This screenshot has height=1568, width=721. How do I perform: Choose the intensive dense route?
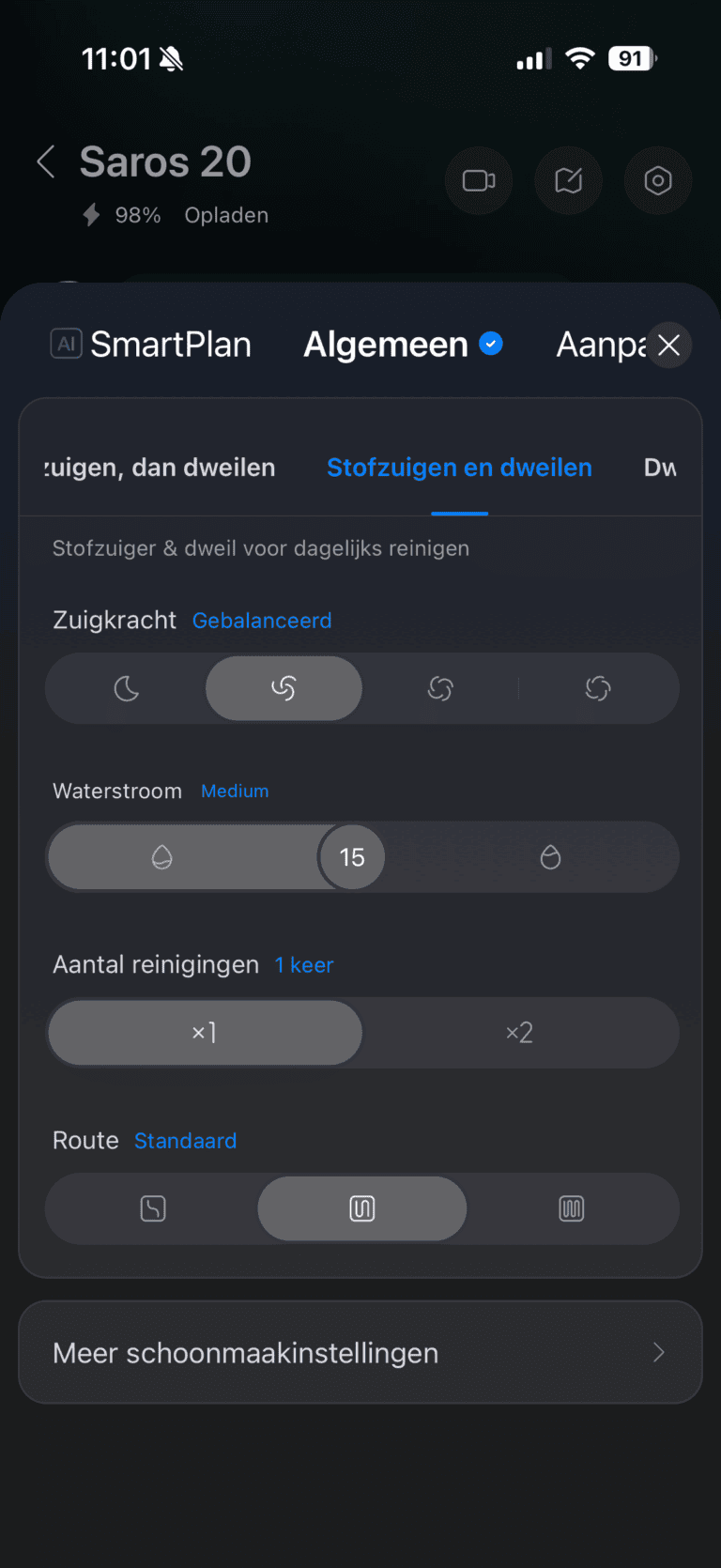click(571, 1208)
